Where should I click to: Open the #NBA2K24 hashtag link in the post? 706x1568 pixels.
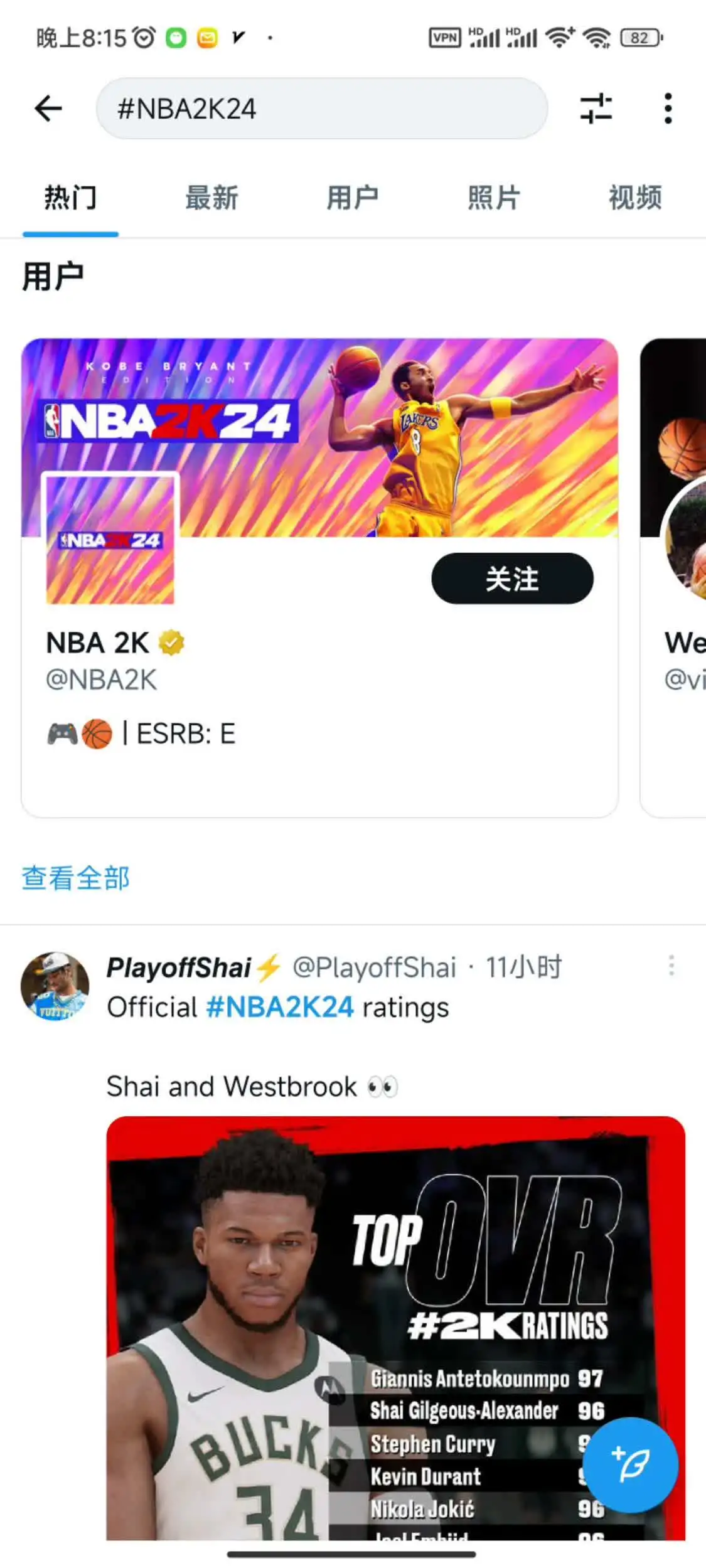tap(280, 1007)
